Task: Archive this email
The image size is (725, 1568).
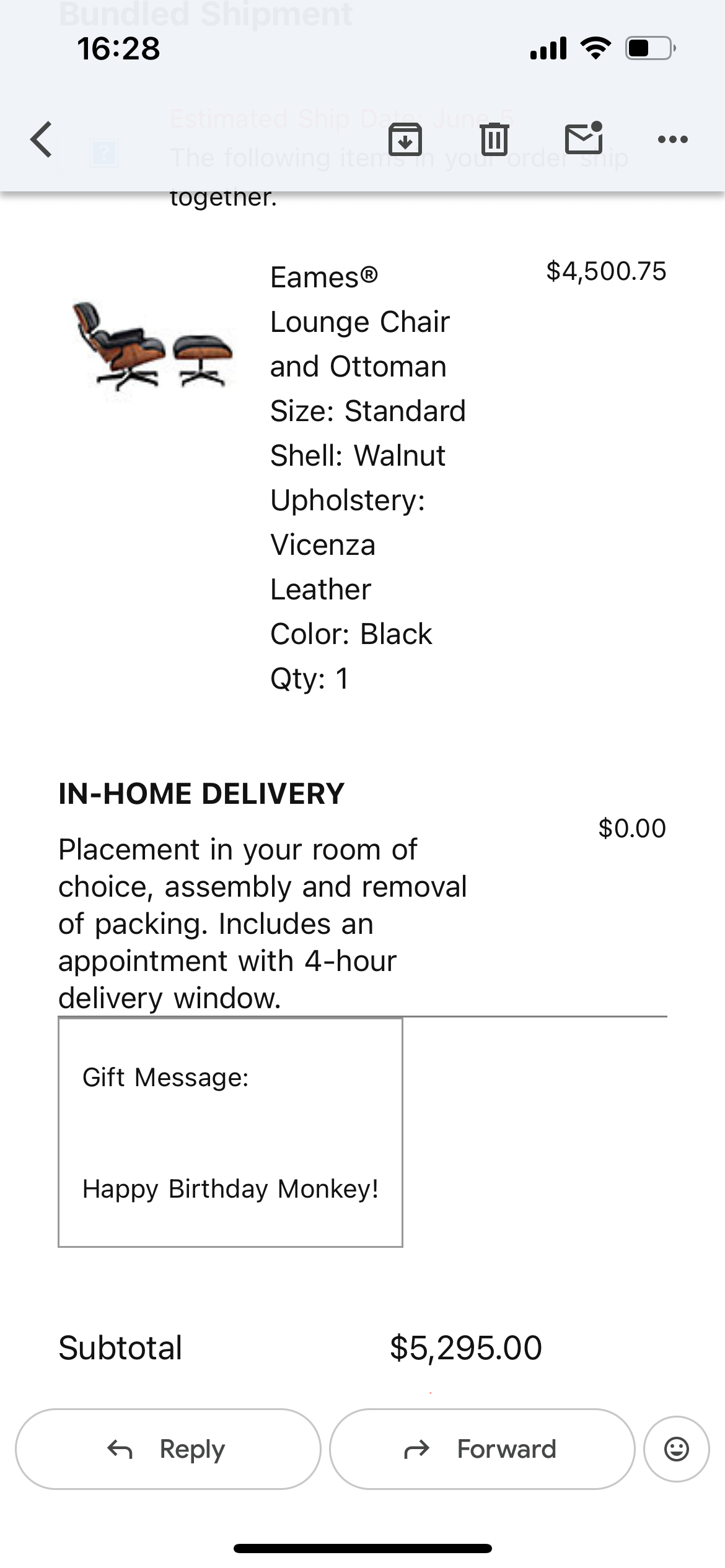Action: pyautogui.click(x=405, y=139)
